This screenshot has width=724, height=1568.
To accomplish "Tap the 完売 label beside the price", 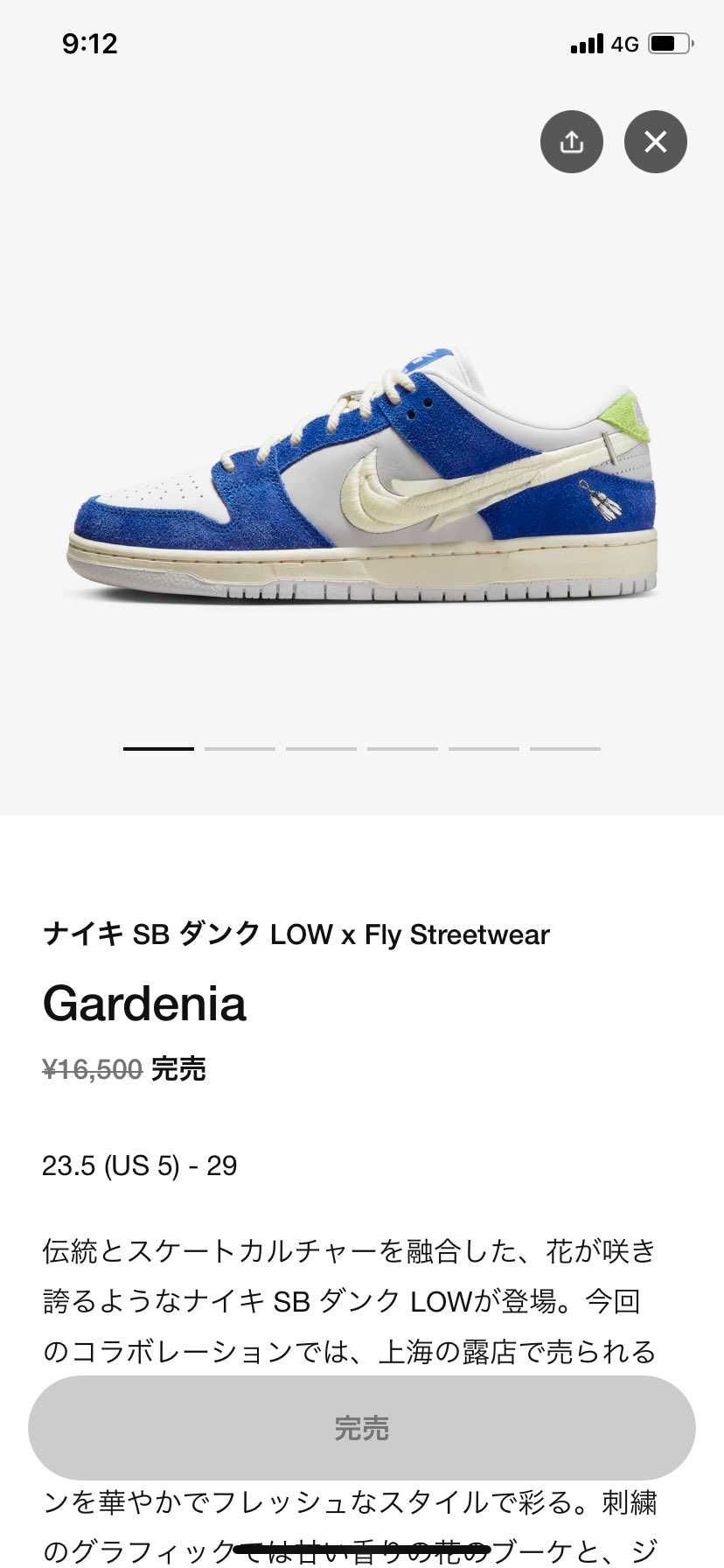I will click(x=179, y=1068).
